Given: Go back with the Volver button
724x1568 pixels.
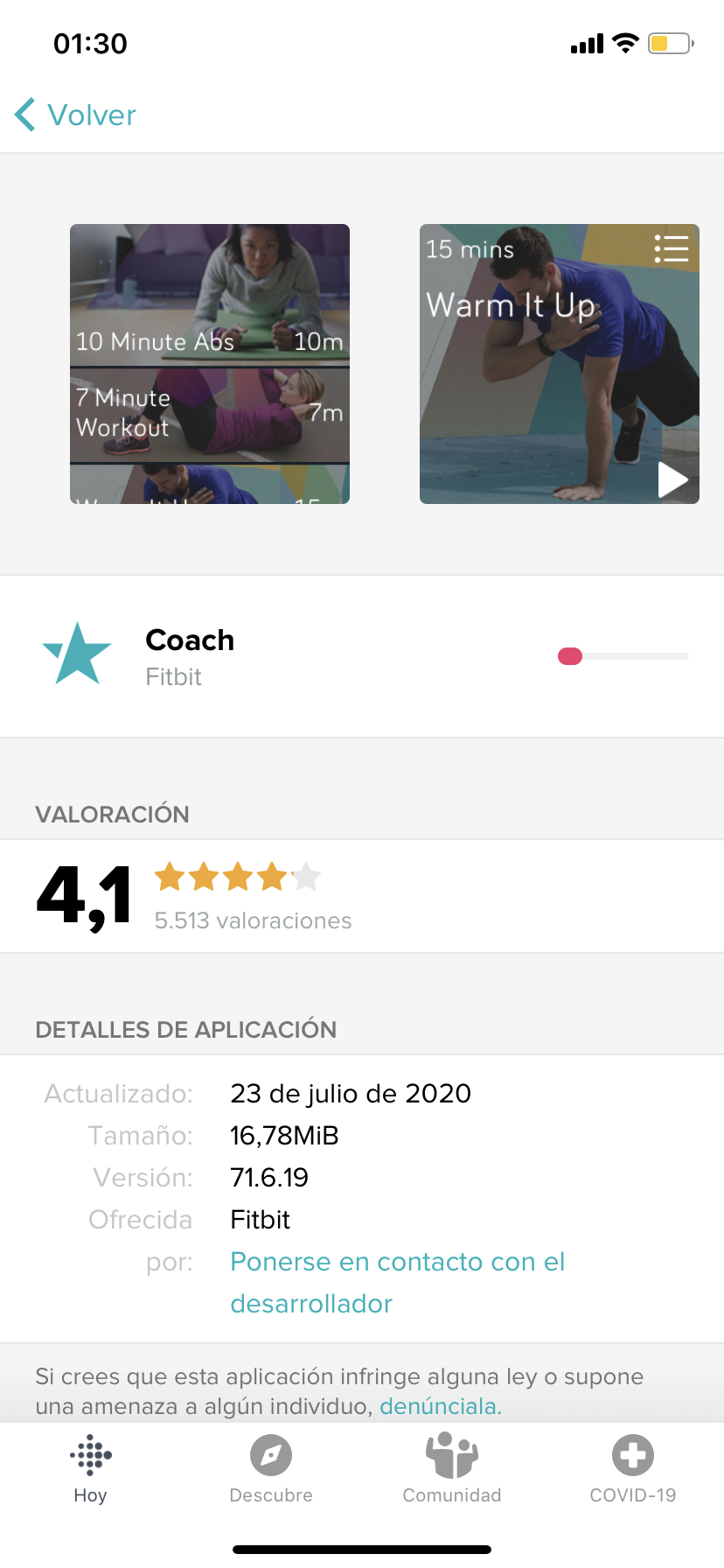Looking at the screenshot, I should (x=76, y=115).
